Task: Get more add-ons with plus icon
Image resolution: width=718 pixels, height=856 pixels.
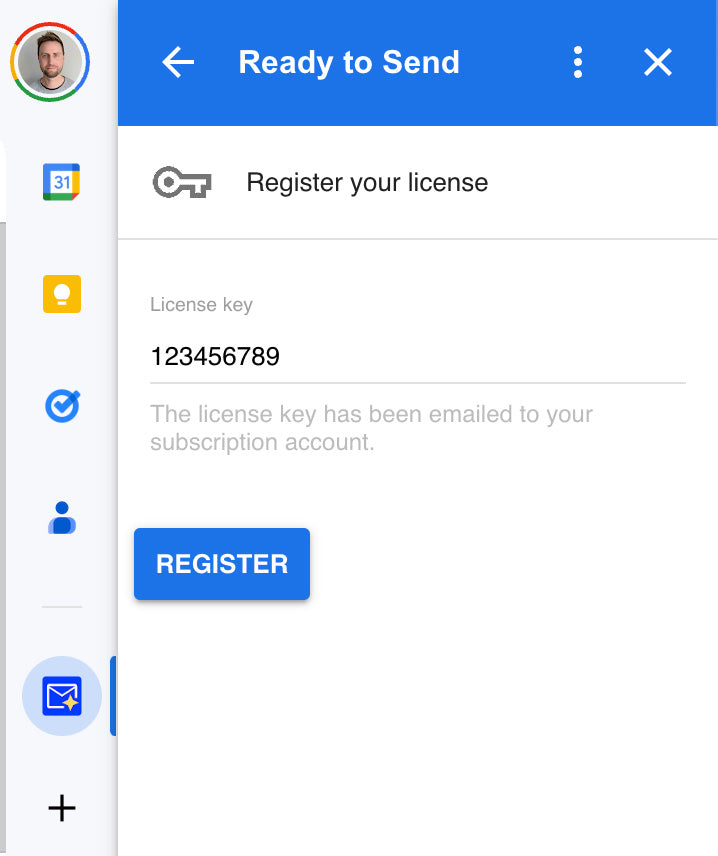Action: point(61,808)
